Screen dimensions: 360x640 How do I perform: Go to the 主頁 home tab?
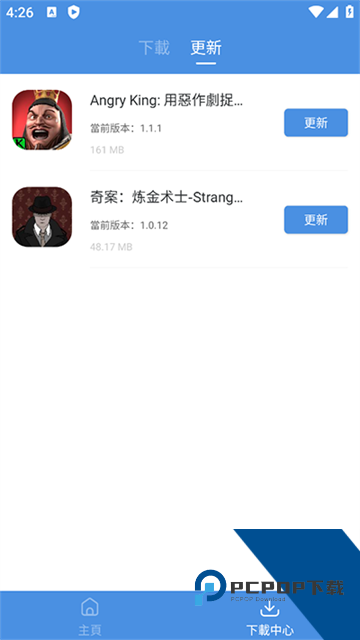coord(90,616)
